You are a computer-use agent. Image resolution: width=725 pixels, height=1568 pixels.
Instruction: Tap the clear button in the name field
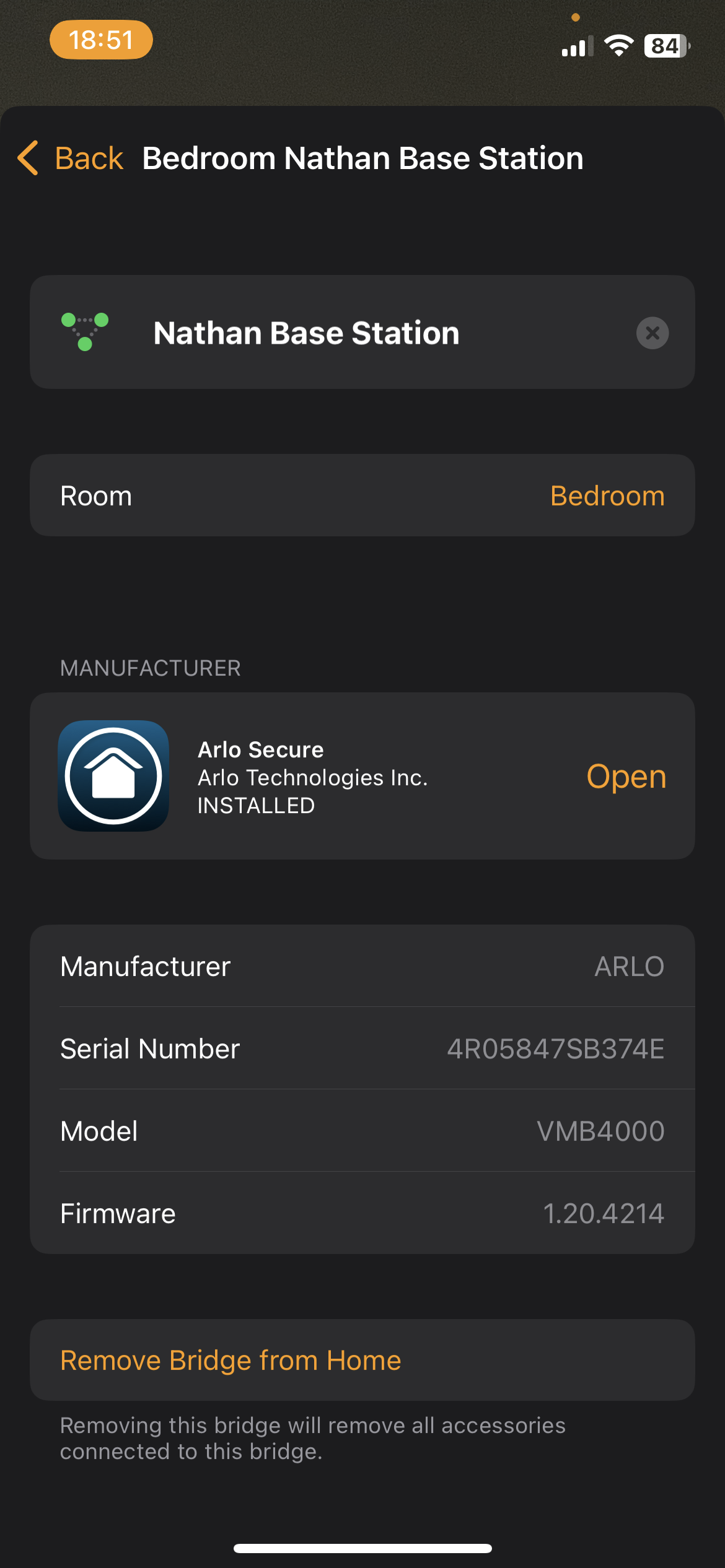[x=651, y=333]
